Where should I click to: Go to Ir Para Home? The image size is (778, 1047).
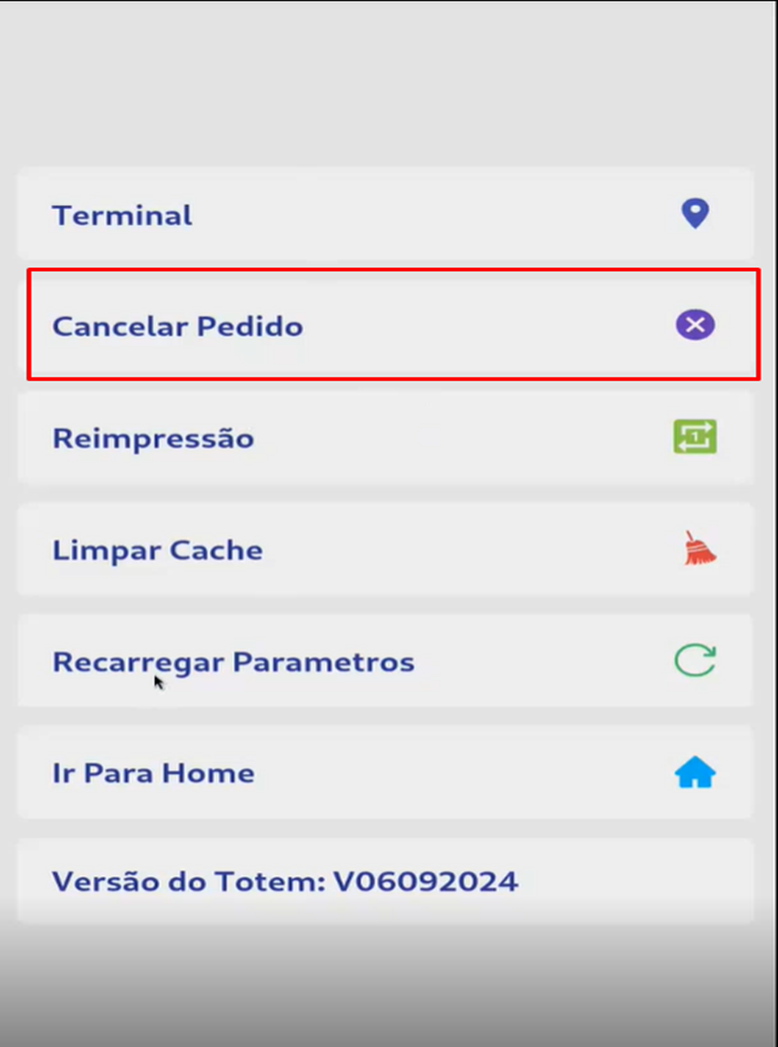point(385,773)
